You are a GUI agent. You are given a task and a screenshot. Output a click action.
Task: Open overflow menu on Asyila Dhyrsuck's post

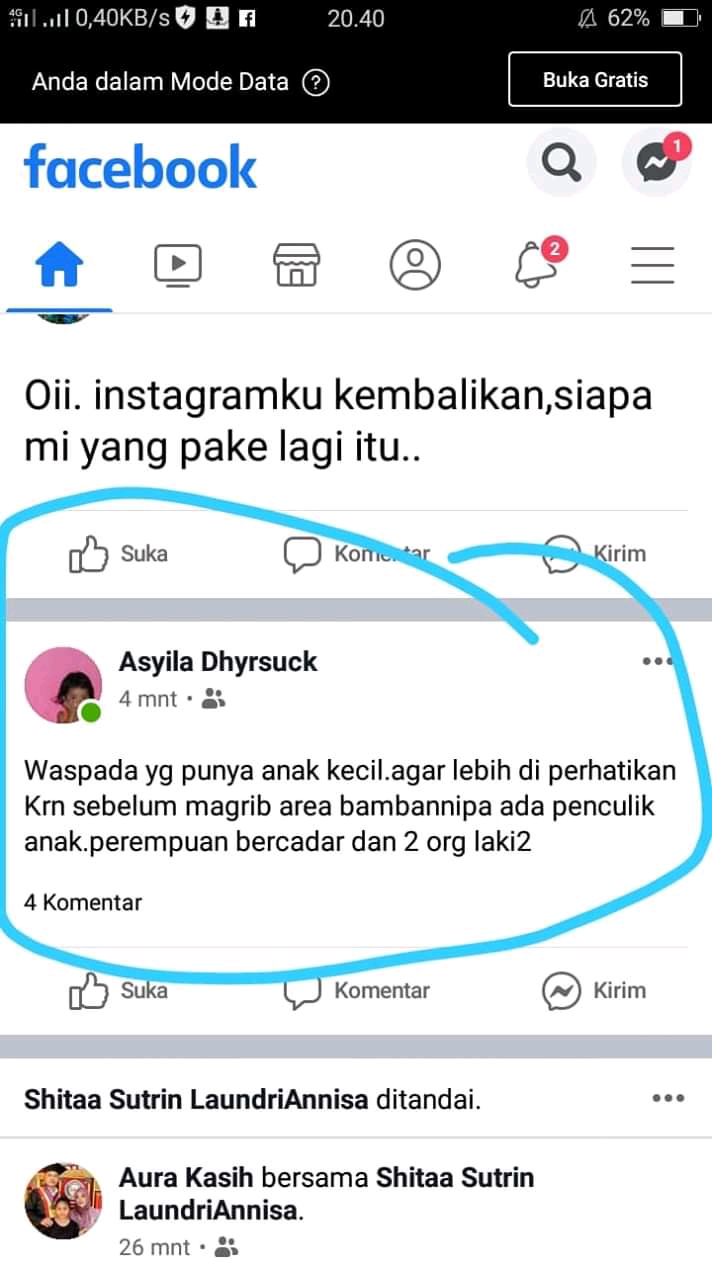[x=659, y=661]
